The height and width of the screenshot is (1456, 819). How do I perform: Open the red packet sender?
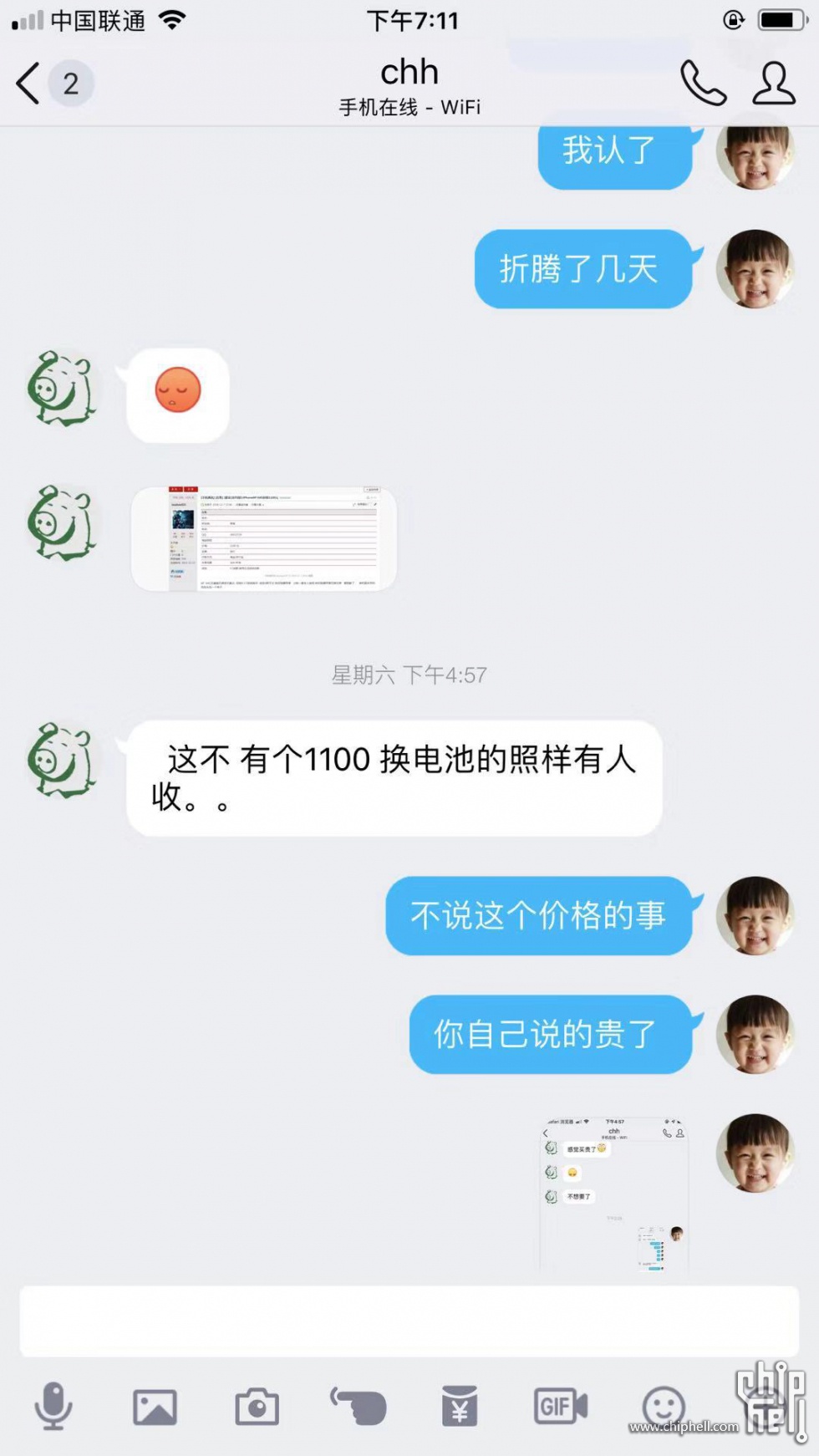pos(460,1406)
